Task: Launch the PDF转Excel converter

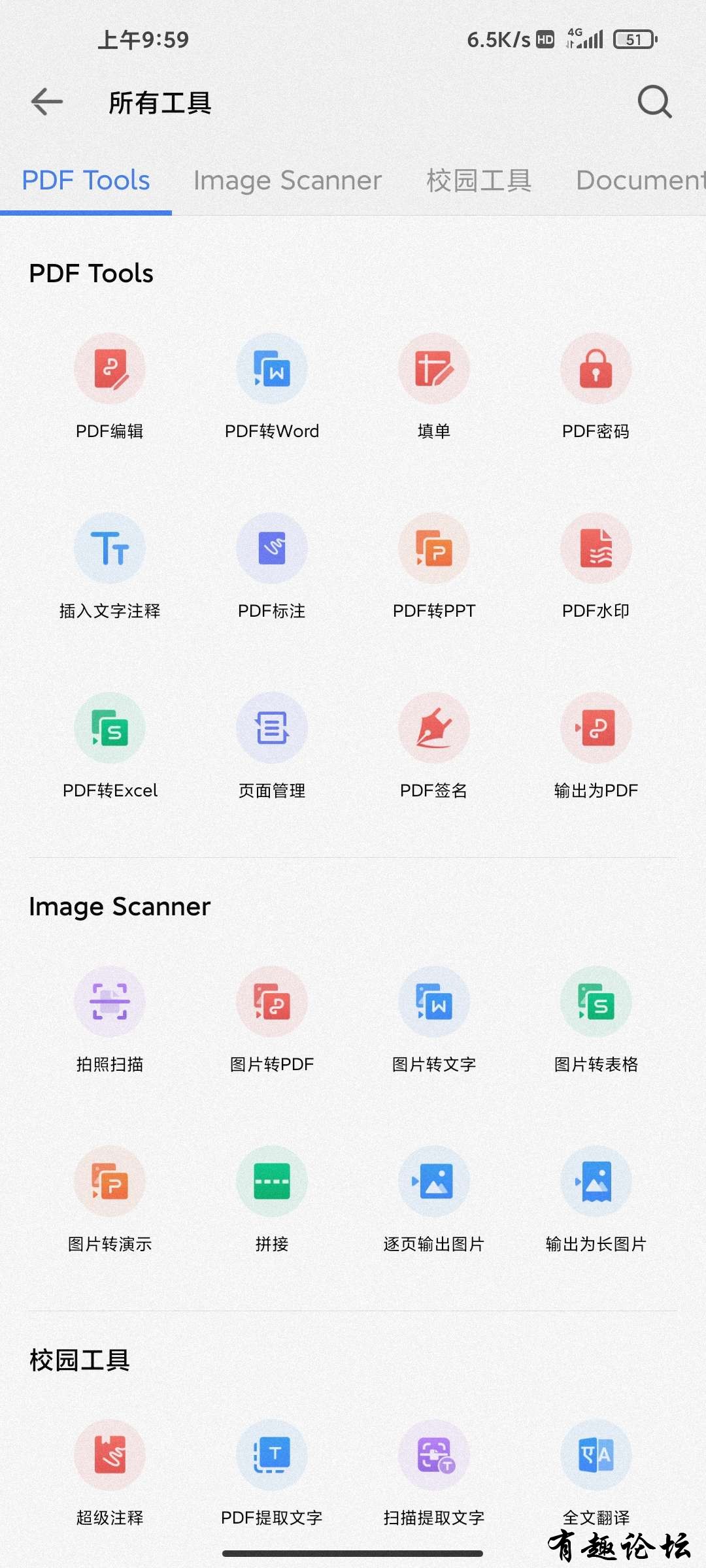Action: tap(110, 728)
